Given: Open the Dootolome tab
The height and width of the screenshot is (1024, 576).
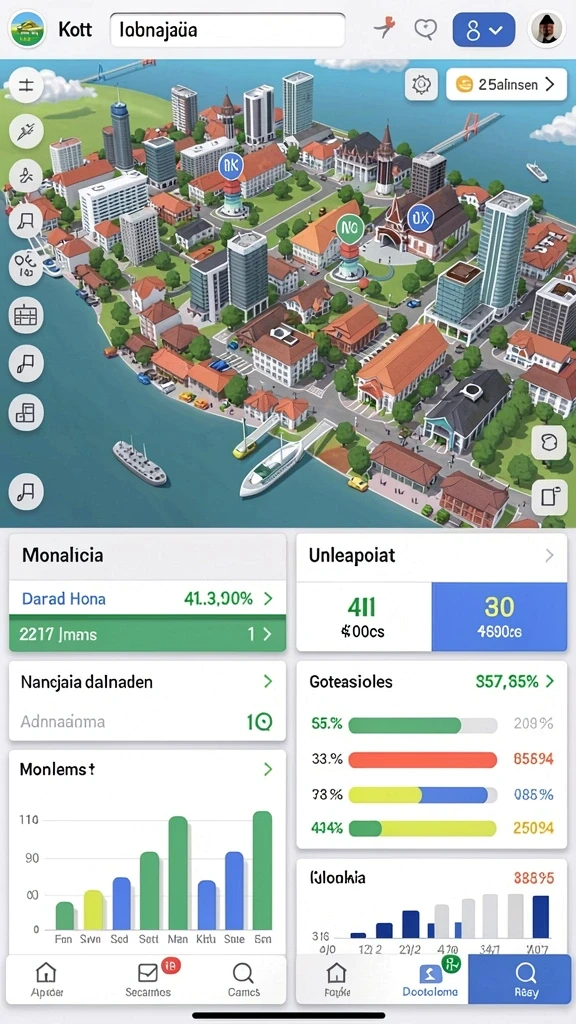Looking at the screenshot, I should [x=430, y=980].
